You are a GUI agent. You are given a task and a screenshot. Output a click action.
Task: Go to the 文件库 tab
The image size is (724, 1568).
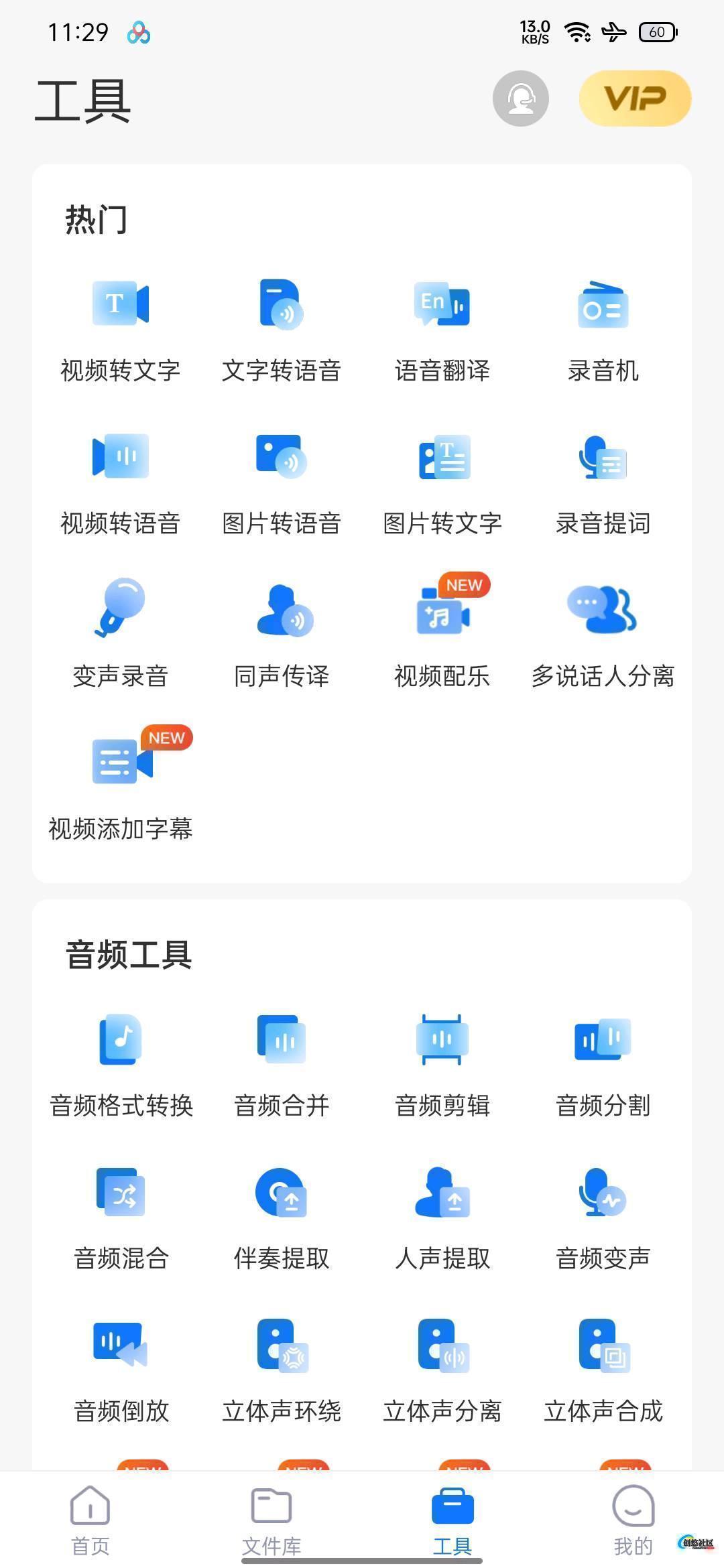coord(271,1521)
